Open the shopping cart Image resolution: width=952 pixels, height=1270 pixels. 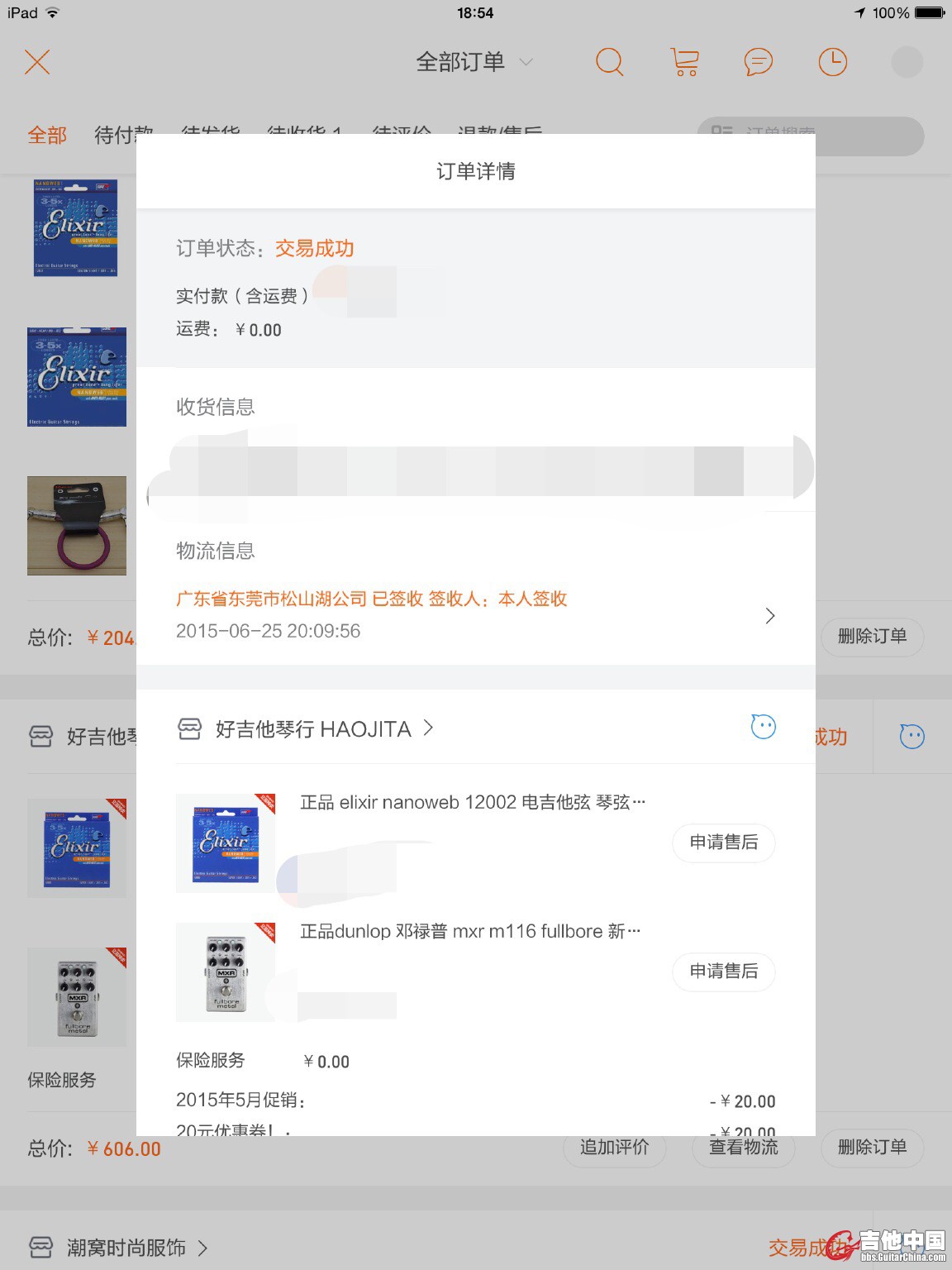click(684, 62)
